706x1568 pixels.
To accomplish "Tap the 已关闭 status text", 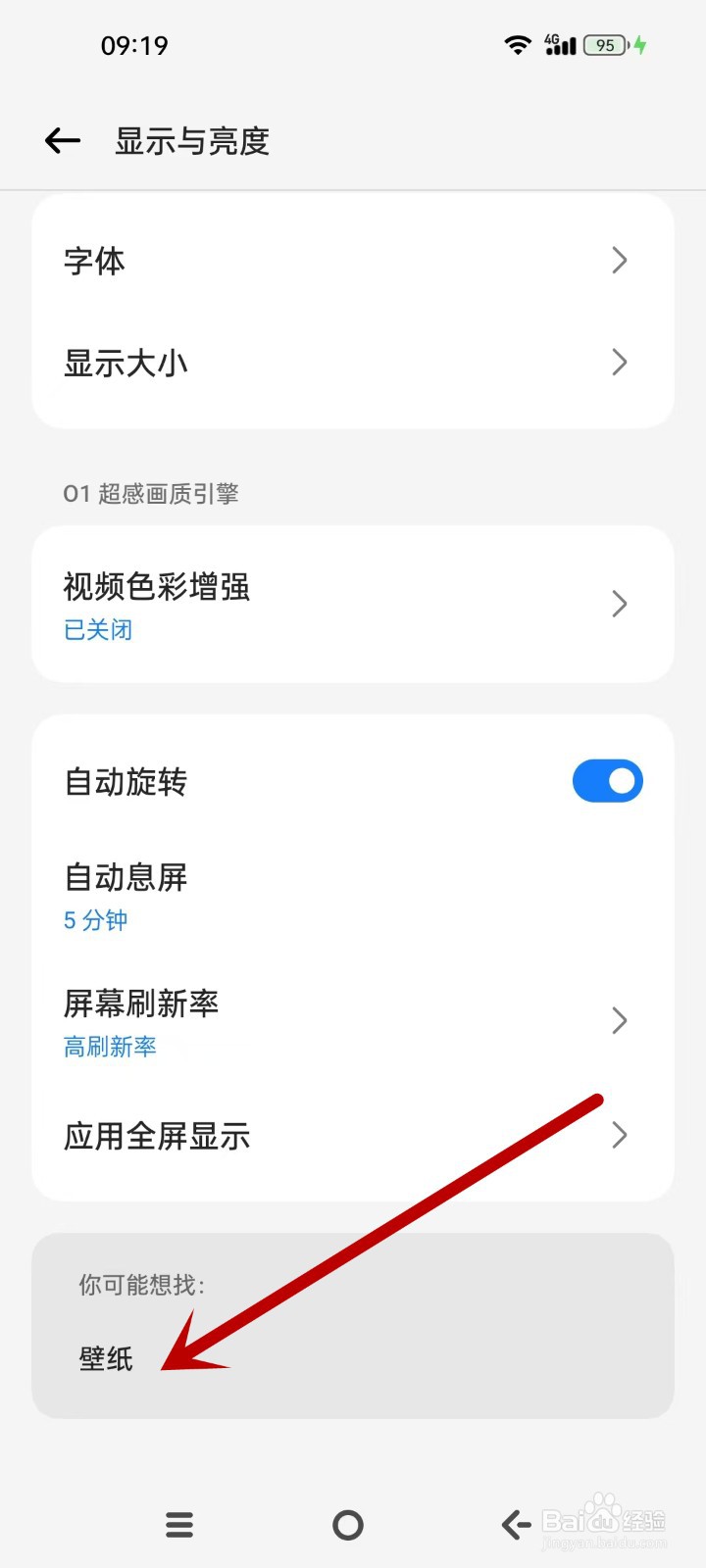I will pyautogui.click(x=97, y=630).
